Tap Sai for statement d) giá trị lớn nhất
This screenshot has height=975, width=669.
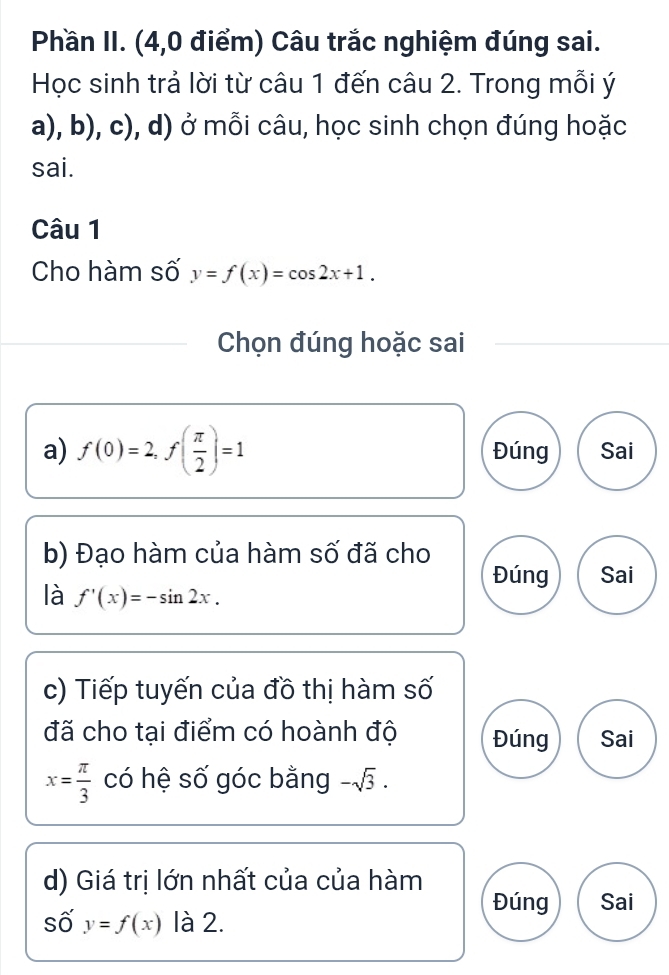(617, 902)
